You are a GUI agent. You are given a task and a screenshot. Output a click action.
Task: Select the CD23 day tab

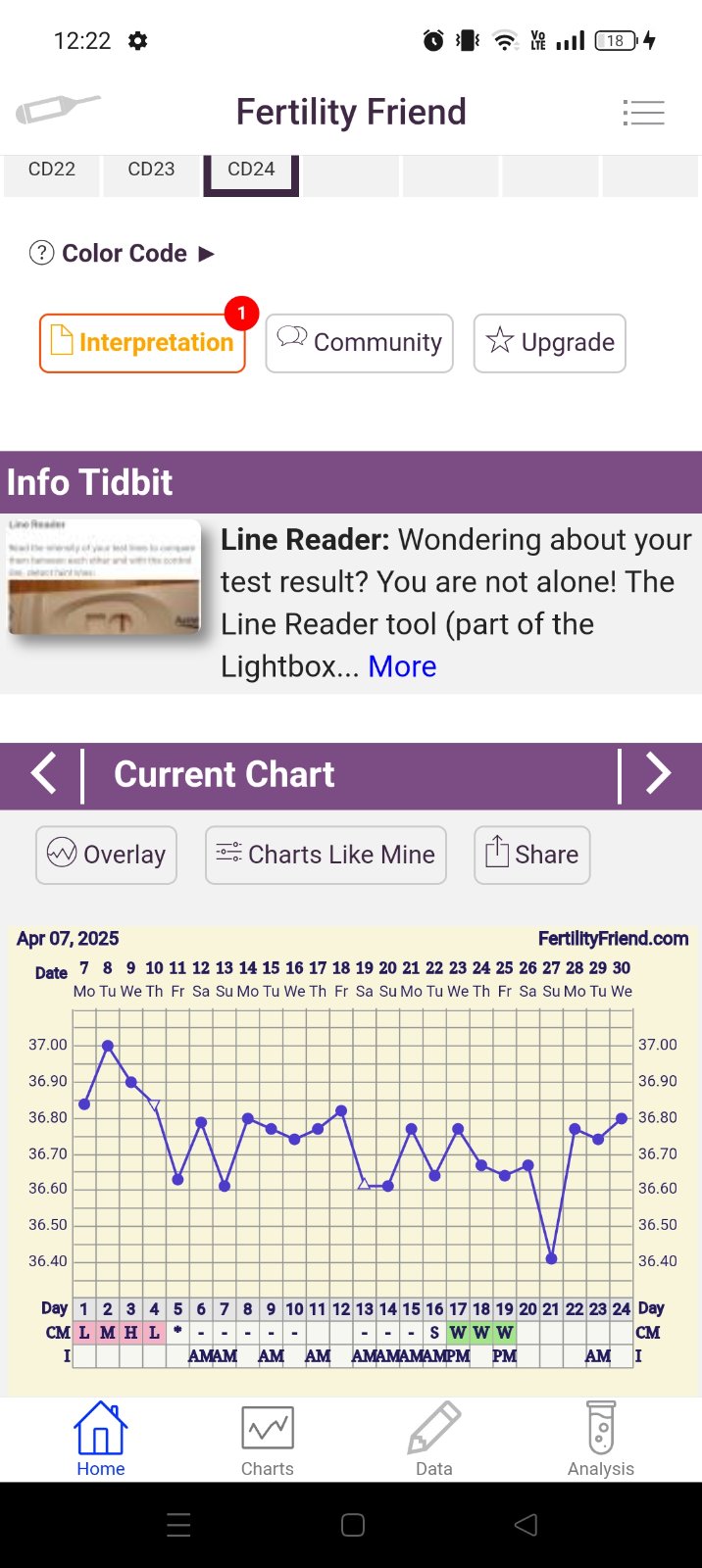coord(151,170)
